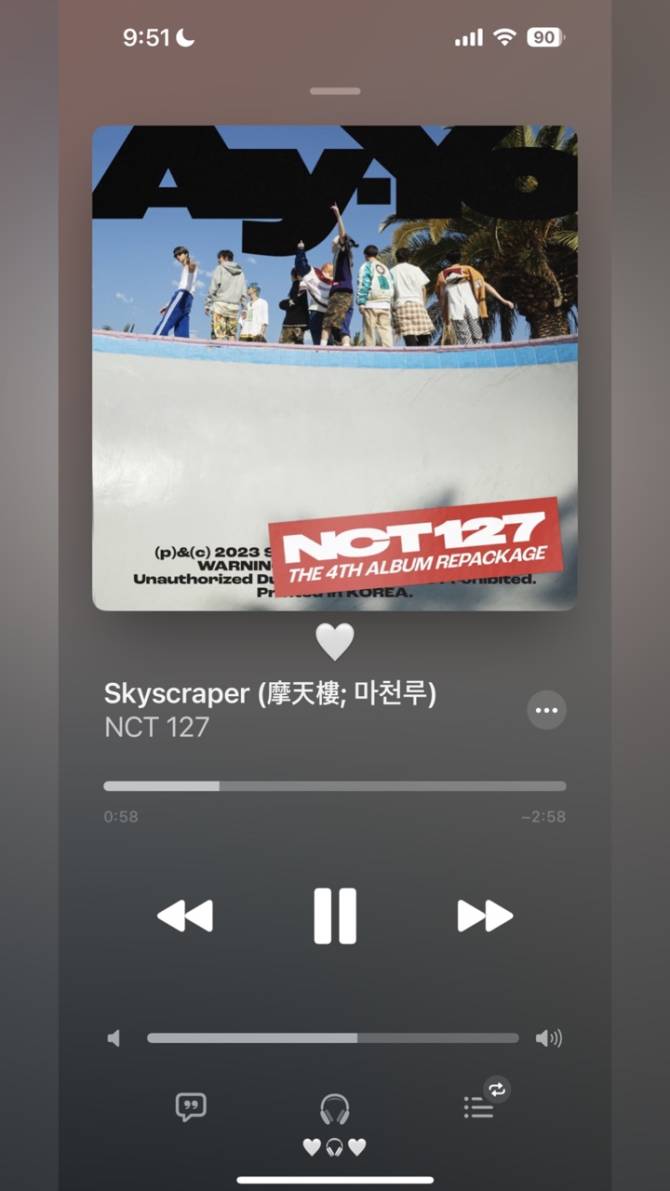Tap the volume slider to adjust loudness
The height and width of the screenshot is (1191, 670).
pyautogui.click(x=332, y=1038)
